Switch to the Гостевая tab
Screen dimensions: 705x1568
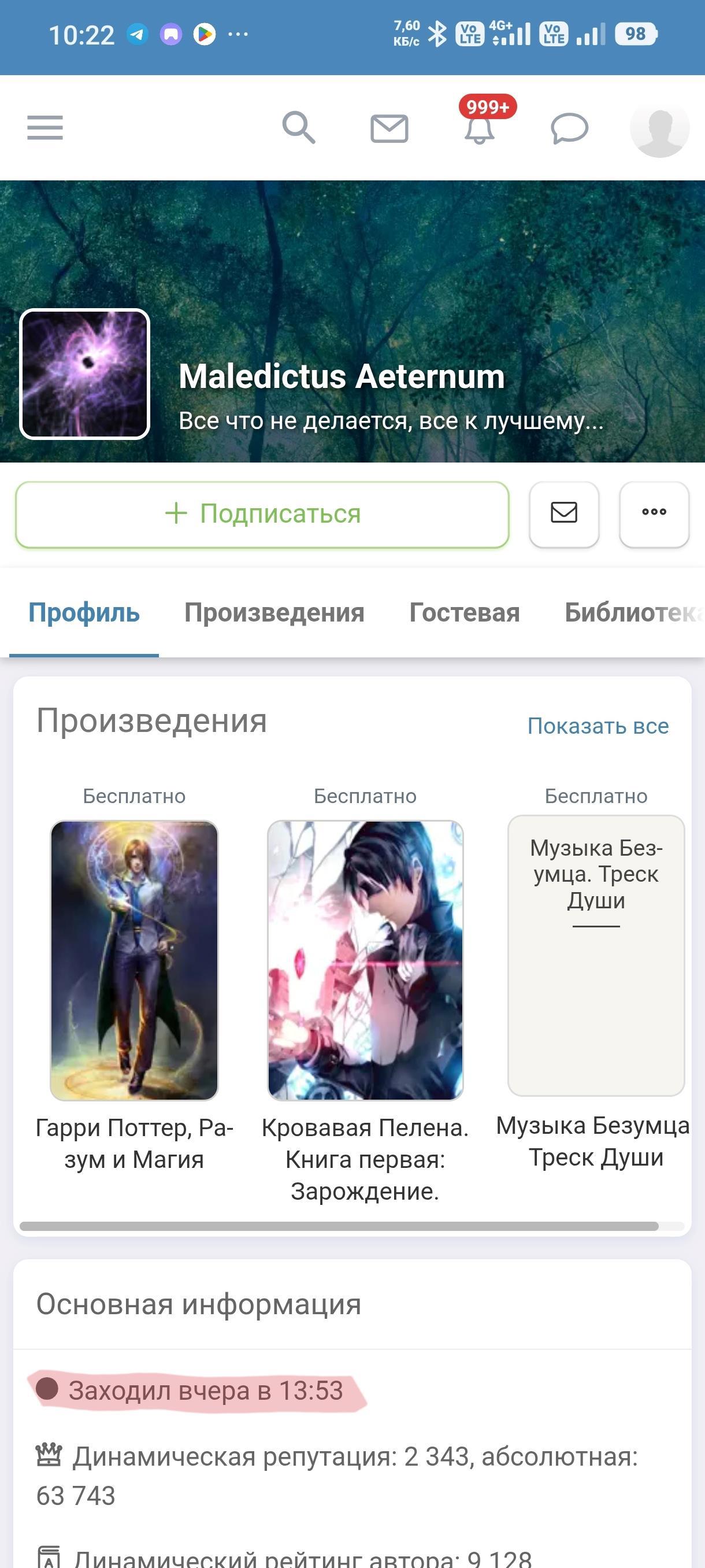(464, 612)
